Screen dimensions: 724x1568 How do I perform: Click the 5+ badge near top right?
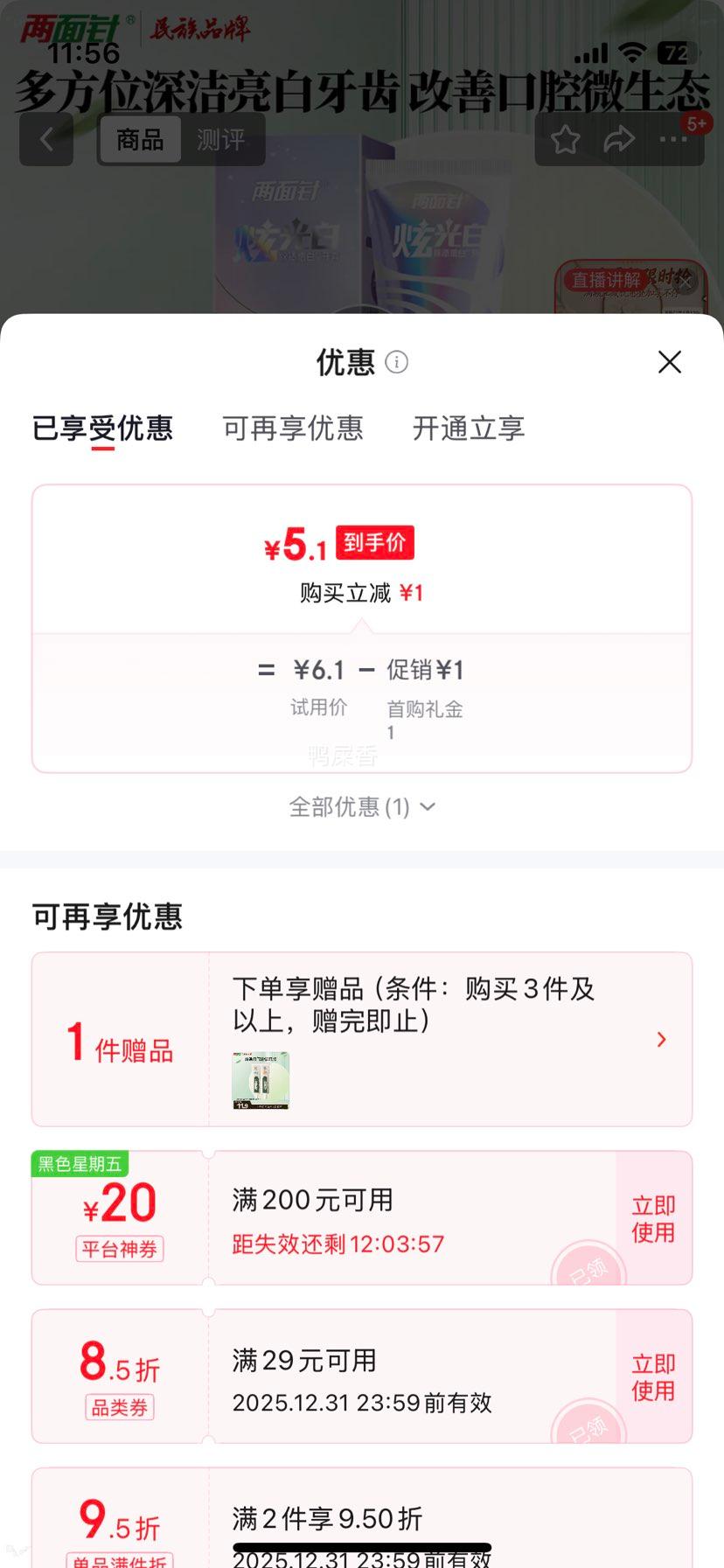[697, 123]
